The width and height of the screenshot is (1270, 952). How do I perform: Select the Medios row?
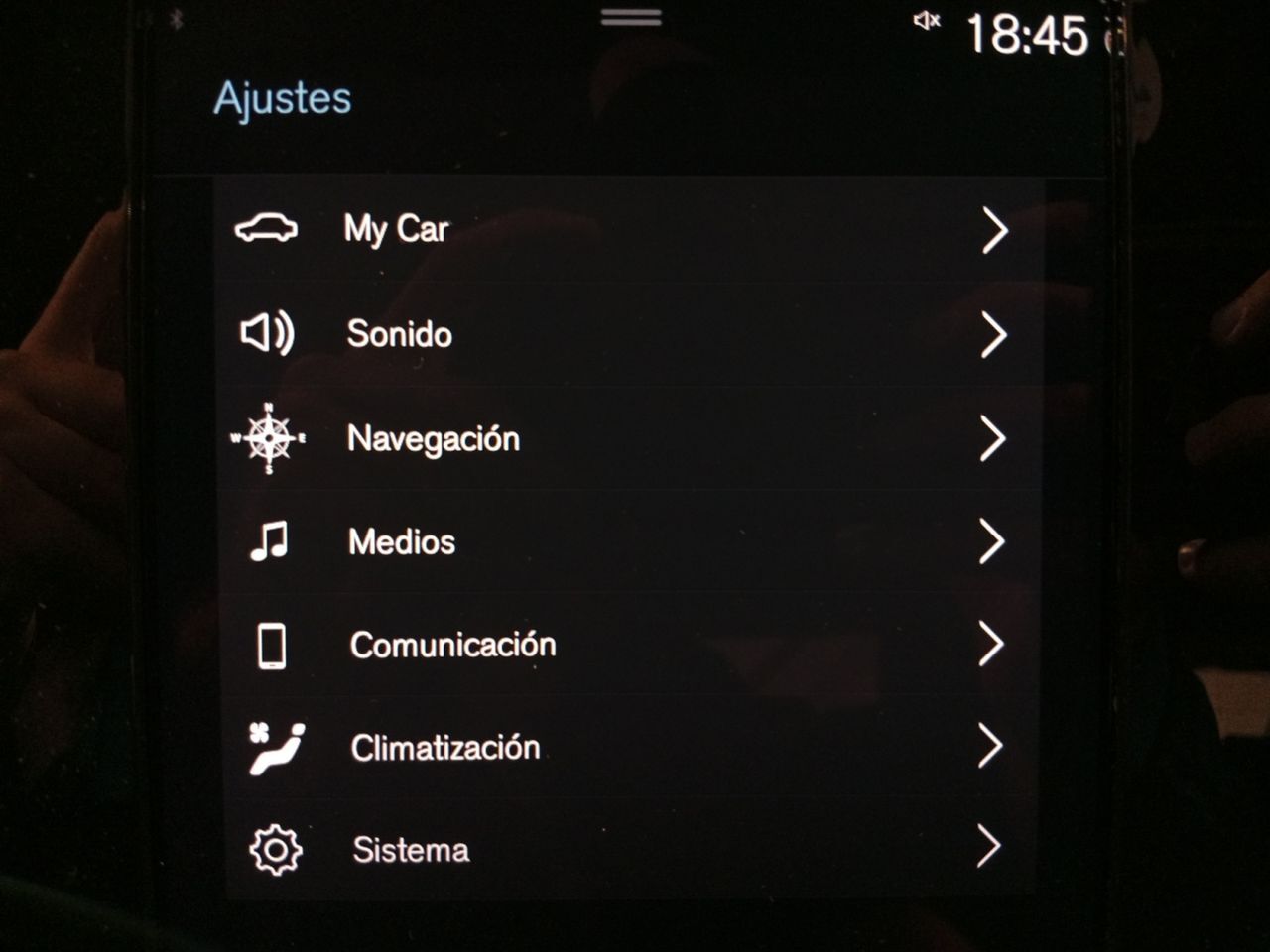(625, 541)
